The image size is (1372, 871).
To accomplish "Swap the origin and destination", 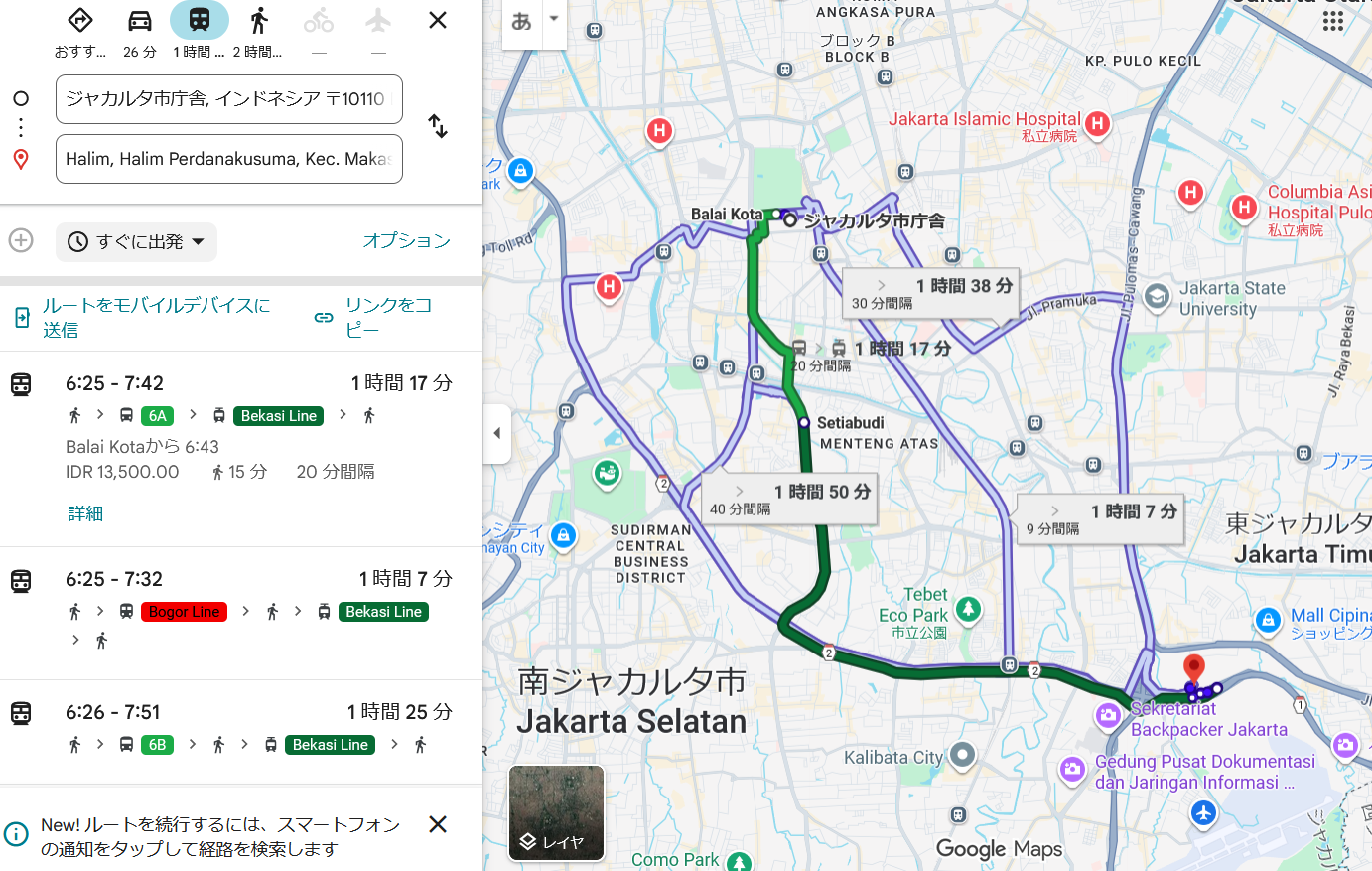I will (x=438, y=126).
